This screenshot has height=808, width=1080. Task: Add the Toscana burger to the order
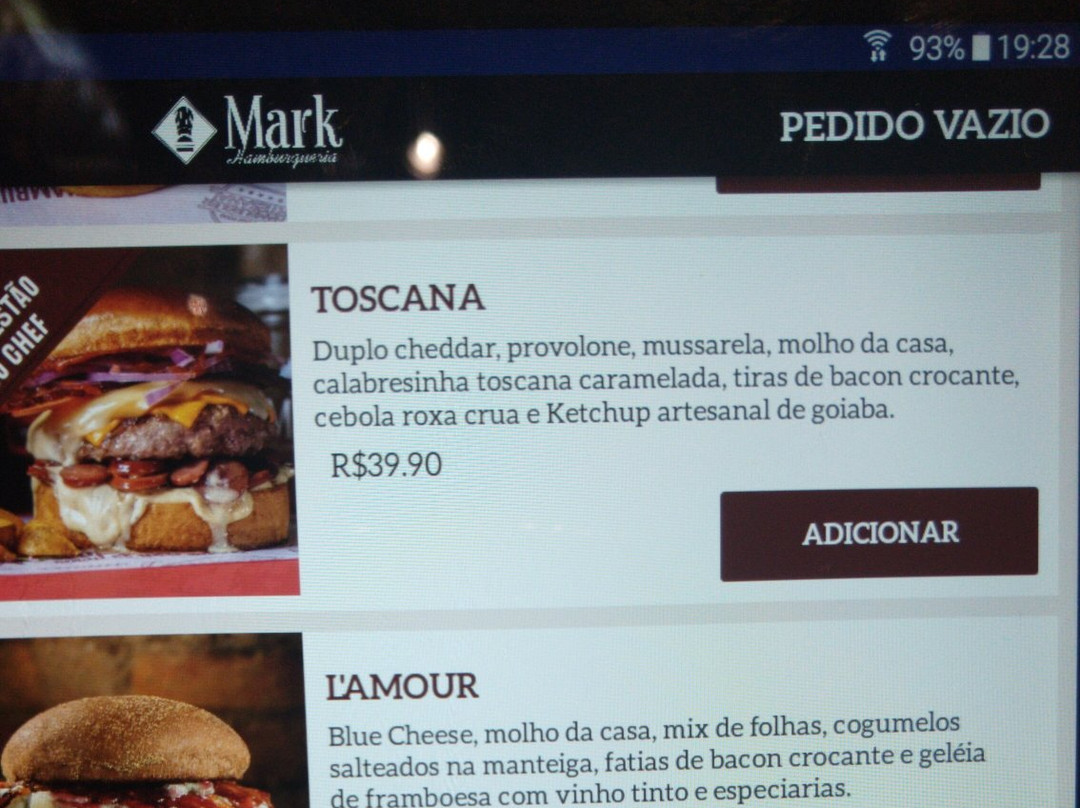(x=879, y=534)
